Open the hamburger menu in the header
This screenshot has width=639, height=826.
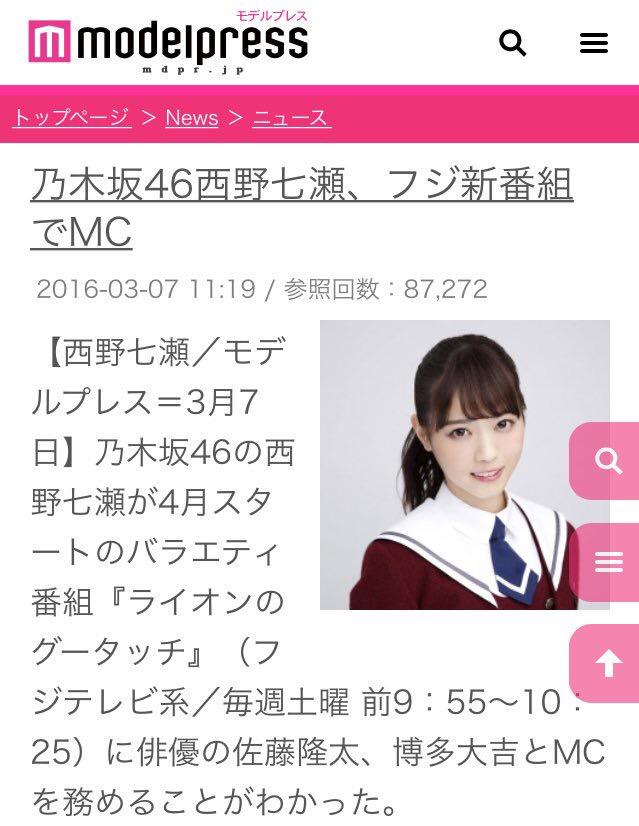tap(593, 43)
